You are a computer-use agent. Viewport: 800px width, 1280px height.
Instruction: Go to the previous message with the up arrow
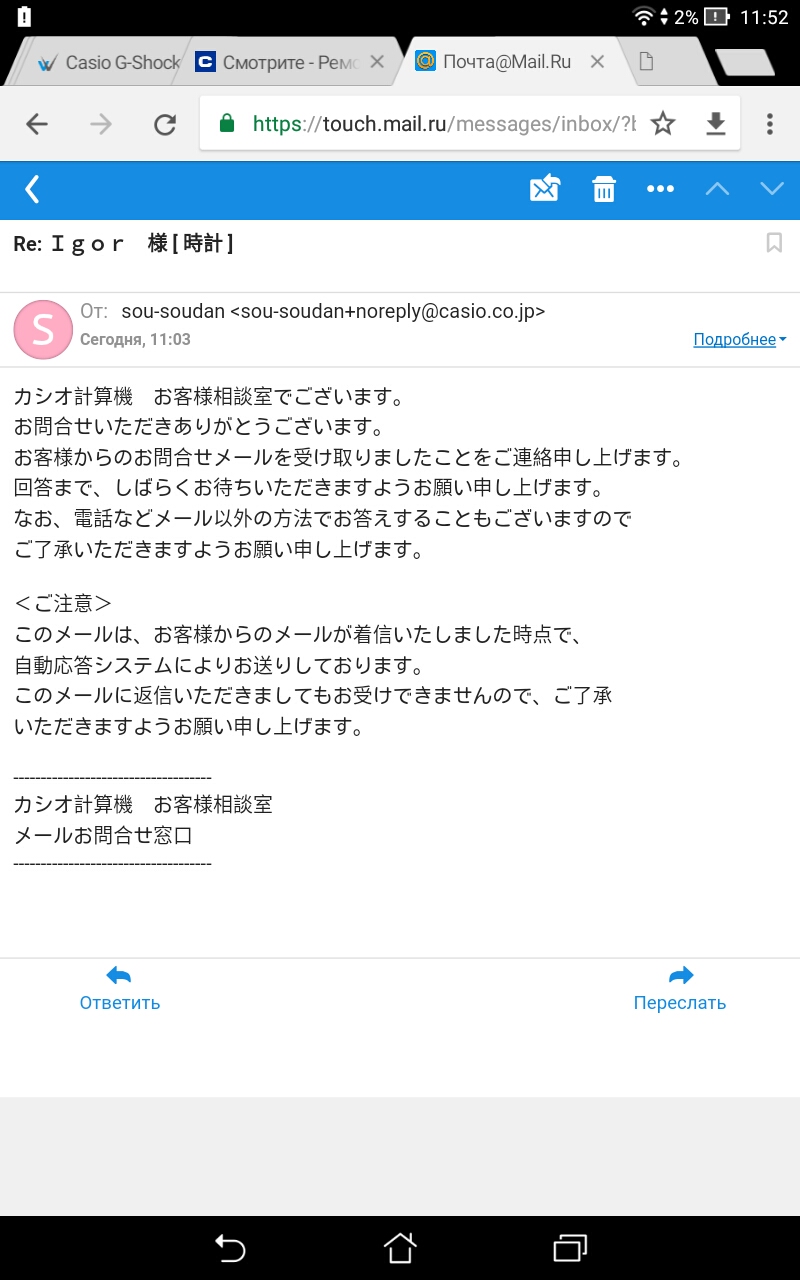pyautogui.click(x=717, y=189)
